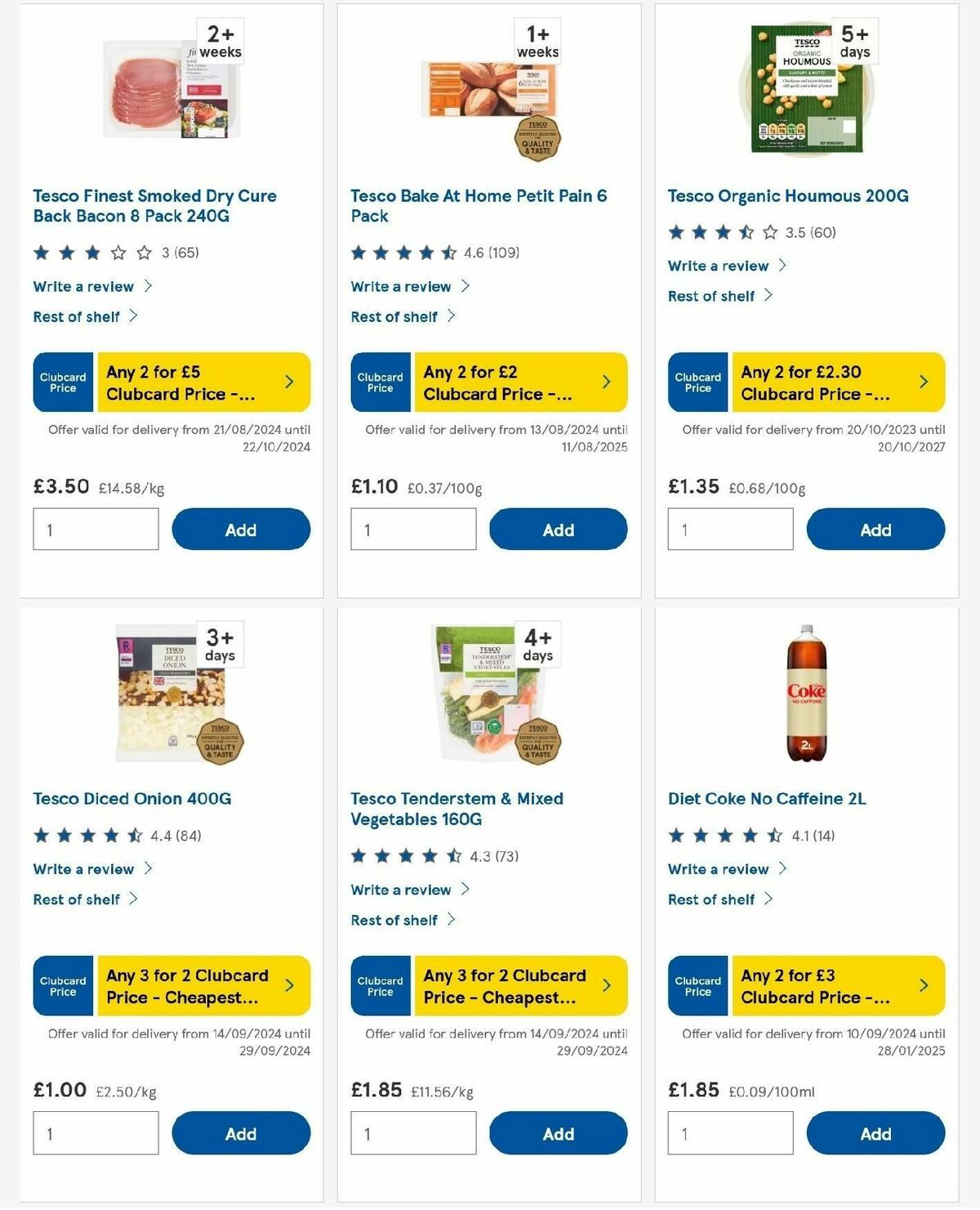Click the star rating for Tesco Organic Houmous

tap(719, 232)
